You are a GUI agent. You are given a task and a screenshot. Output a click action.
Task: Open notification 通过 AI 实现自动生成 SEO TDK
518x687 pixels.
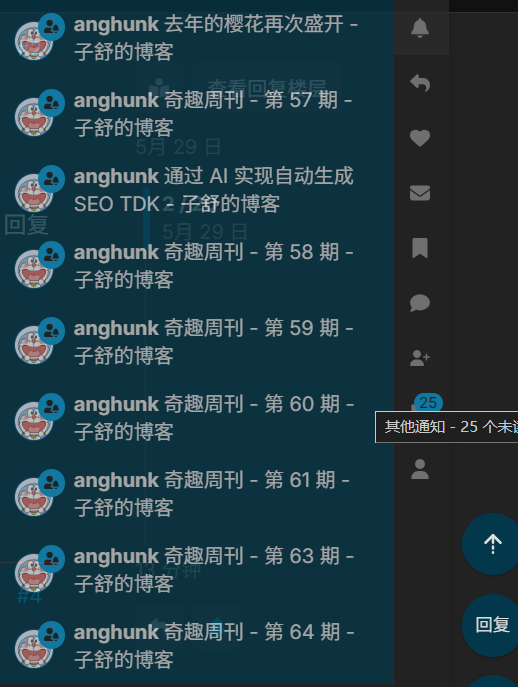pos(197,190)
